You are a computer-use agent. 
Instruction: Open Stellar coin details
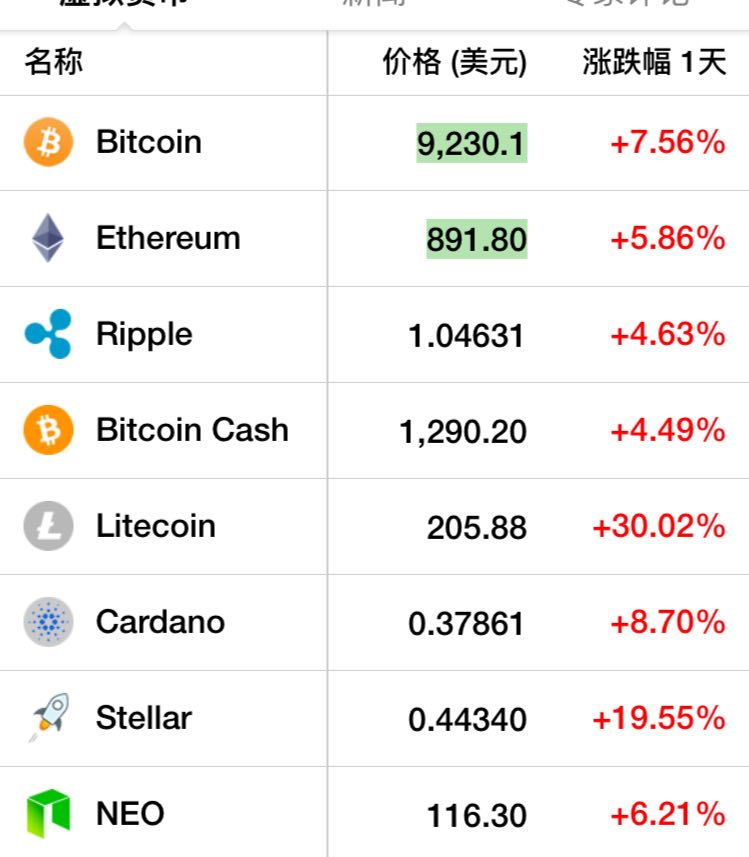143,718
